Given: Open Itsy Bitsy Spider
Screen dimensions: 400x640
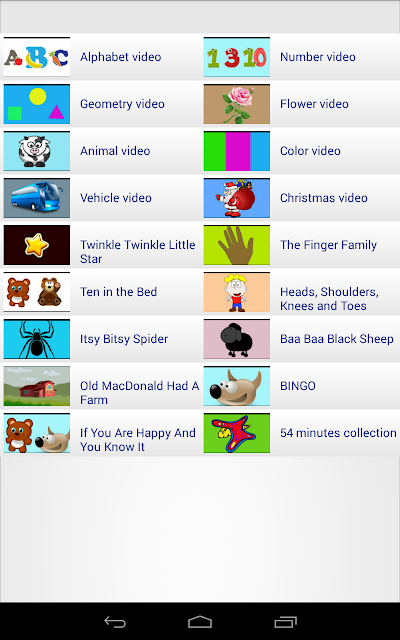Looking at the screenshot, I should pyautogui.click(x=100, y=339).
